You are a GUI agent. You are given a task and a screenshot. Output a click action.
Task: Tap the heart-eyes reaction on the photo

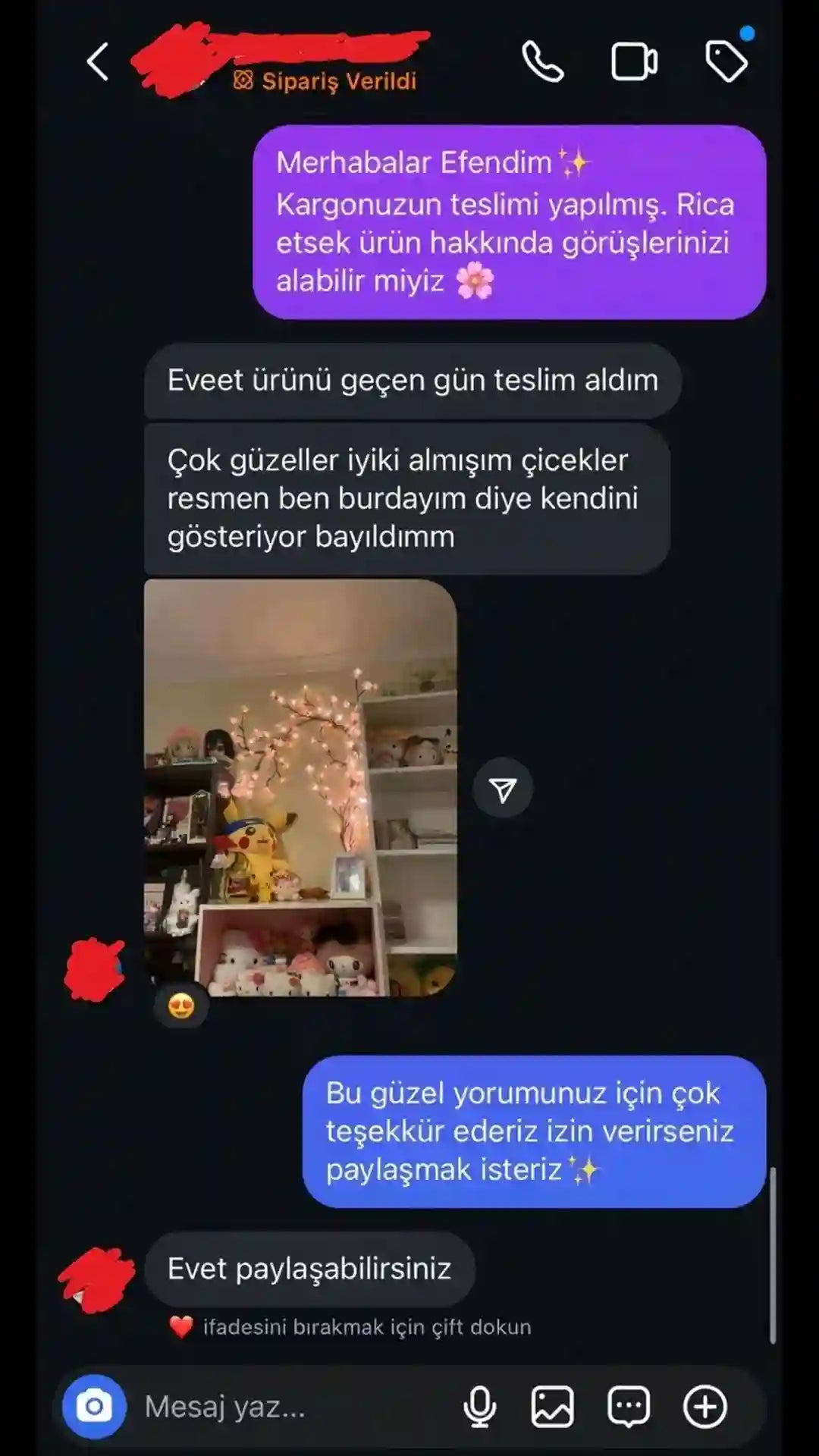[181, 1007]
